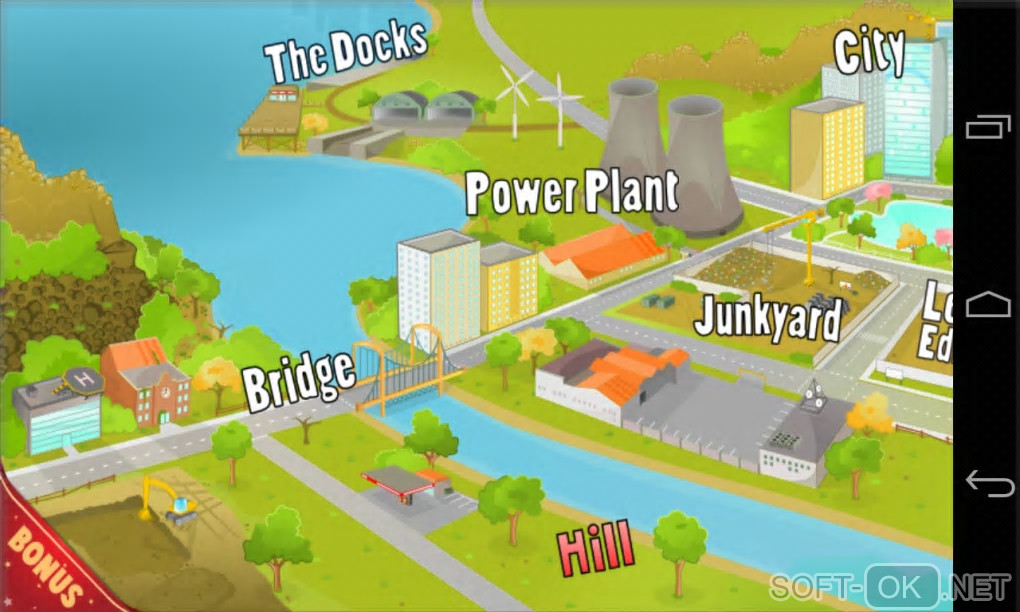
Task: Go to the Android home screen
Action: (x=989, y=305)
